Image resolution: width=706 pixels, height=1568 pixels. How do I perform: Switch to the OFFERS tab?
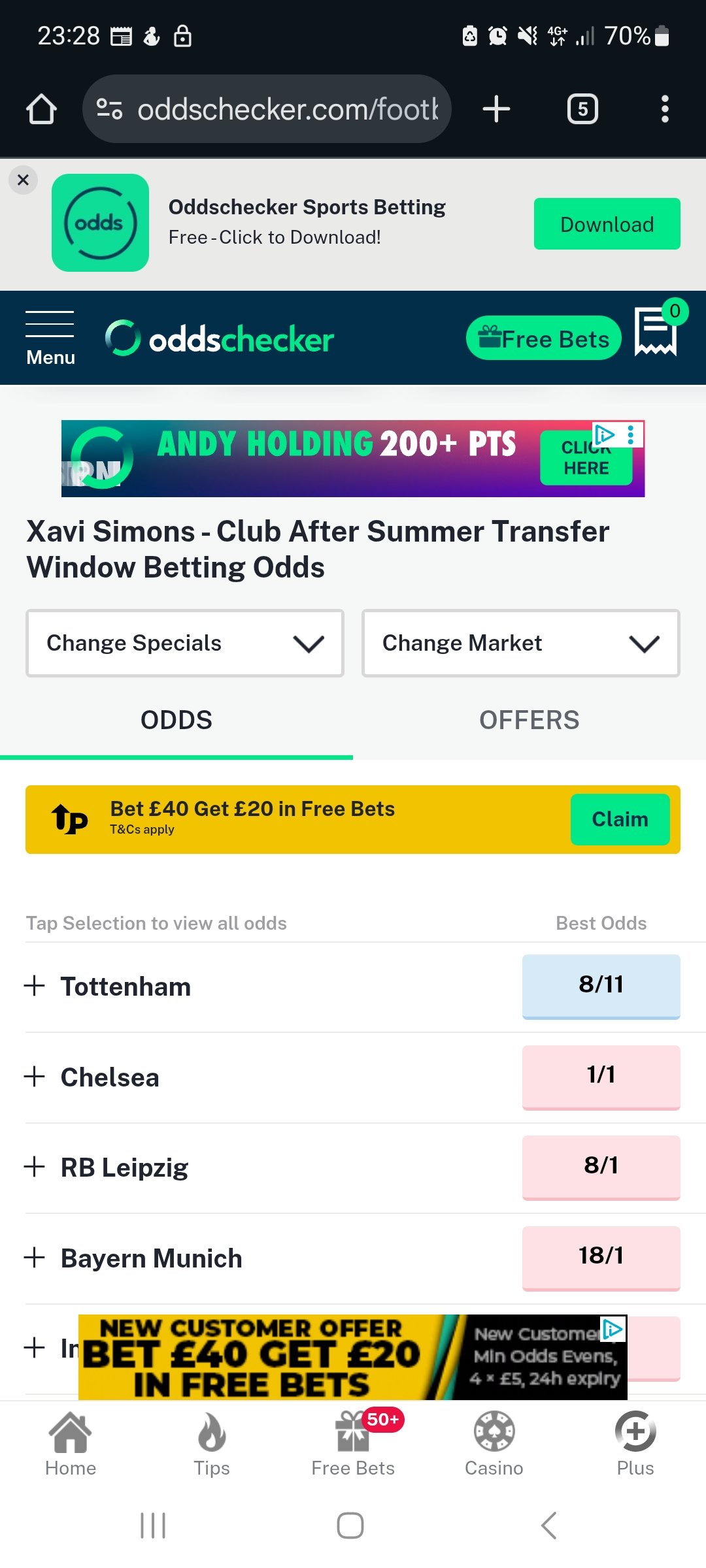529,720
